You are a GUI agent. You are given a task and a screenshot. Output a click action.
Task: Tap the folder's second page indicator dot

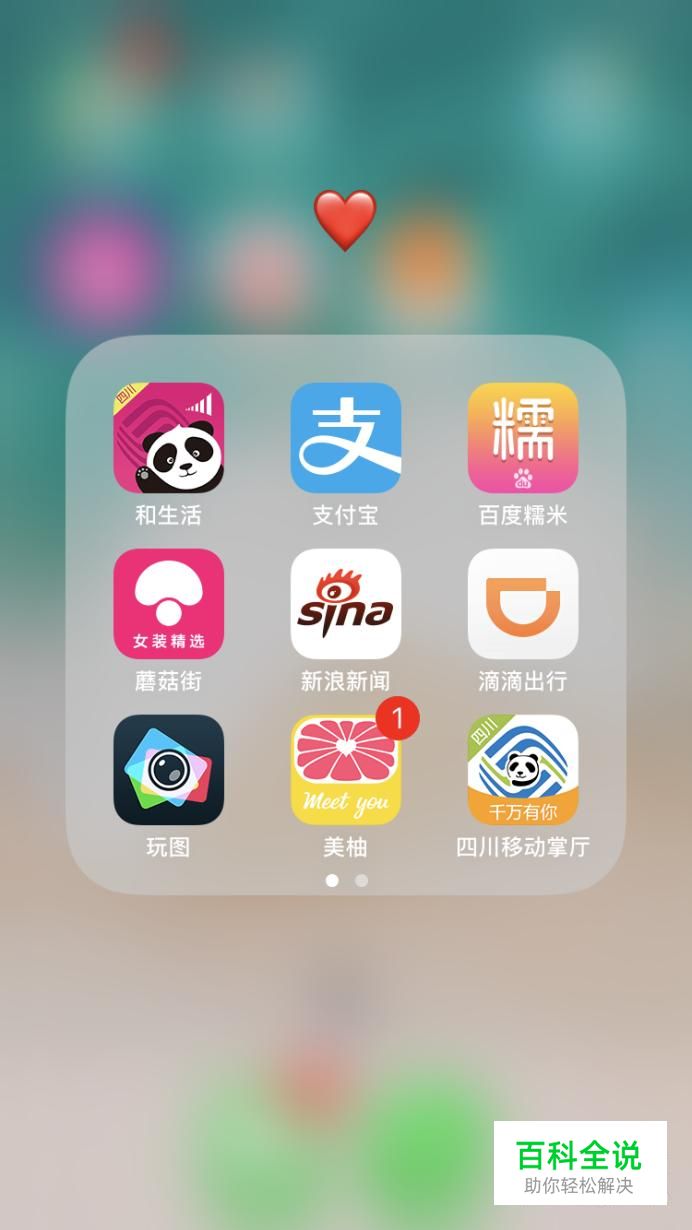[x=361, y=881]
